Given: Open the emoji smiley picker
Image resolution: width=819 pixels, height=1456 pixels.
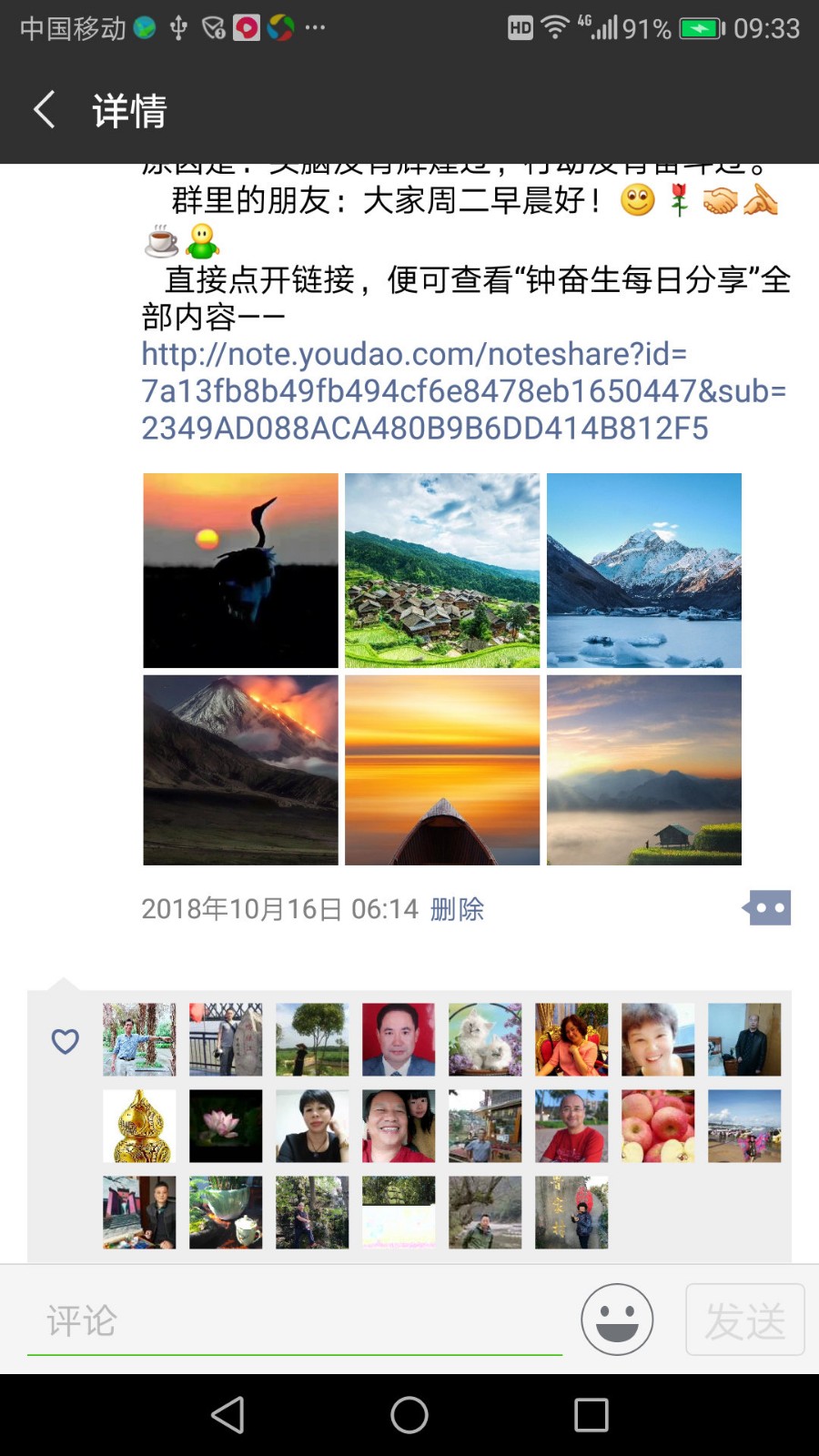Looking at the screenshot, I should coord(617,1319).
